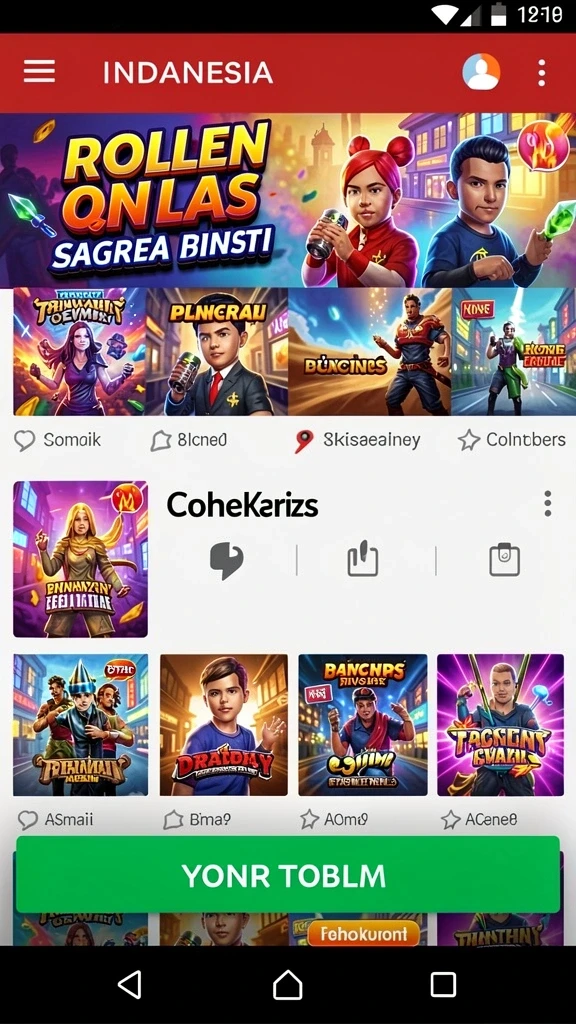576x1024 pixels.
Task: Open the hamburger drawer menu
Action: (x=39, y=72)
